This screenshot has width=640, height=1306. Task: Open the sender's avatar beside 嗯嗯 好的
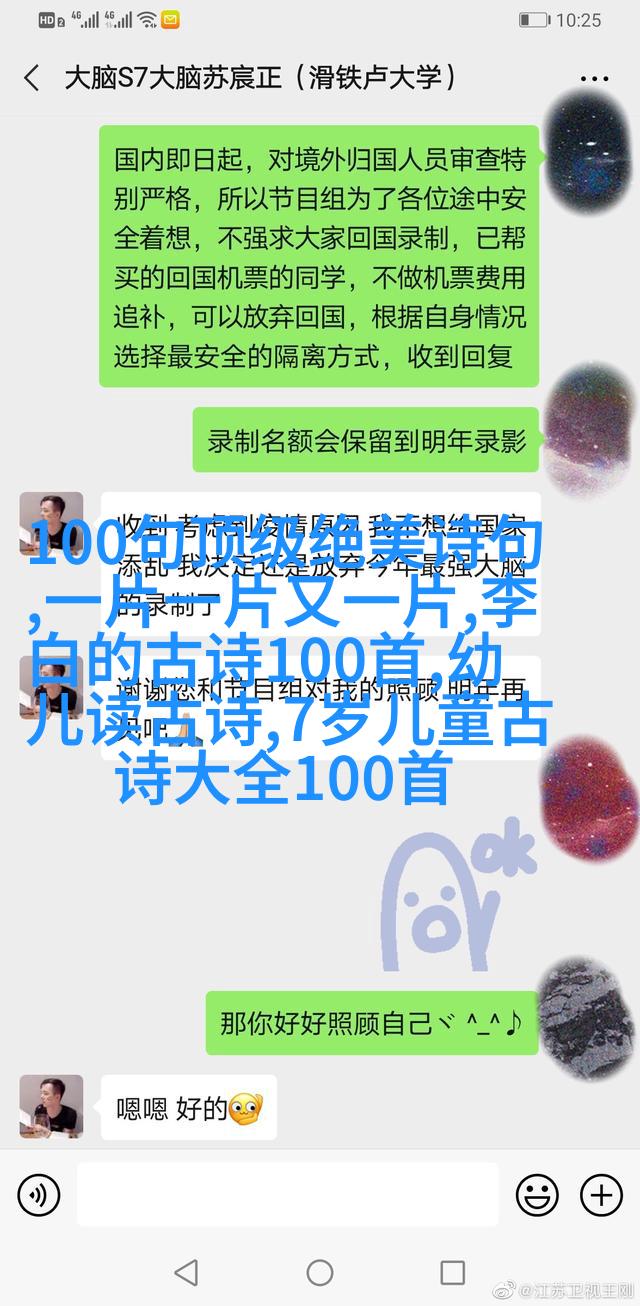click(51, 1108)
